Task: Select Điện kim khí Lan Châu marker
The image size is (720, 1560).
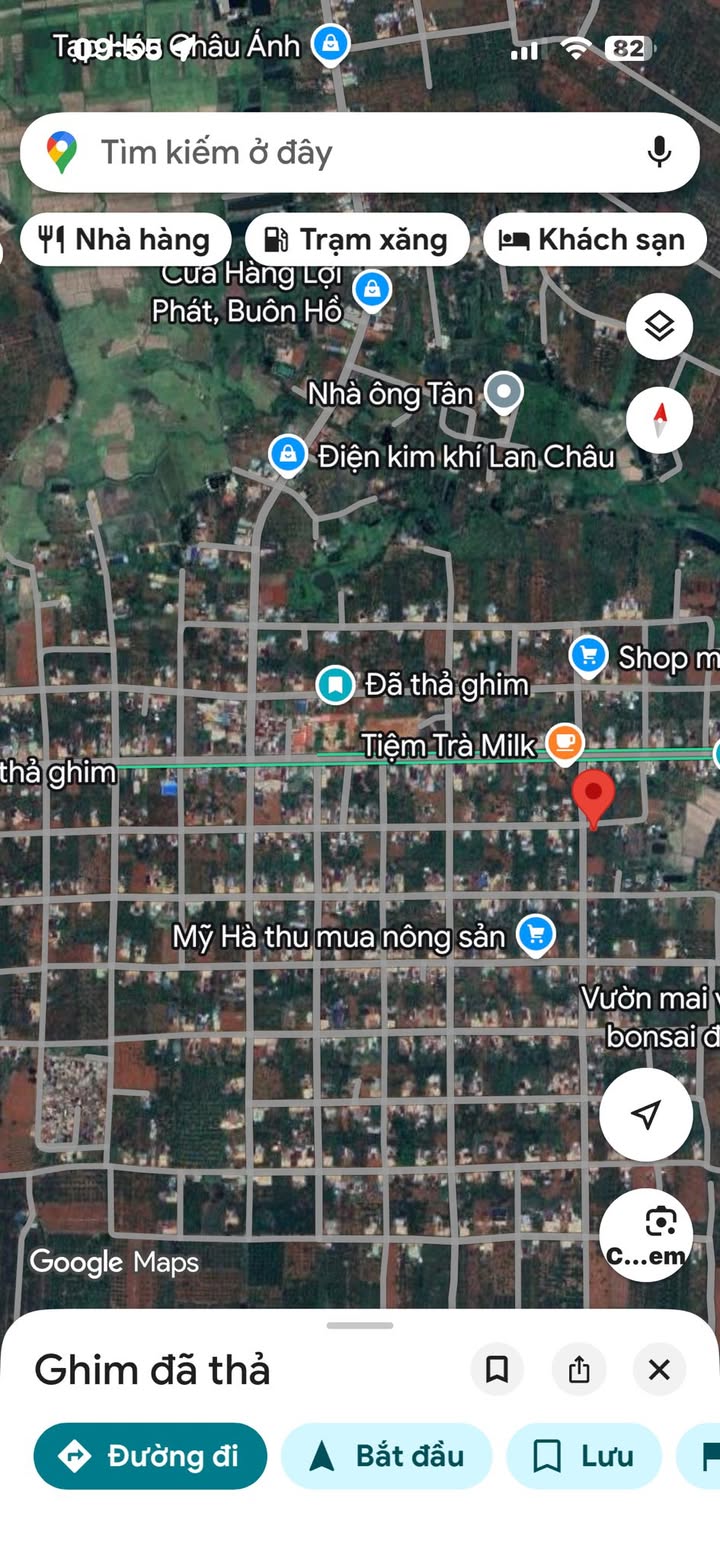Action: pyautogui.click(x=288, y=456)
